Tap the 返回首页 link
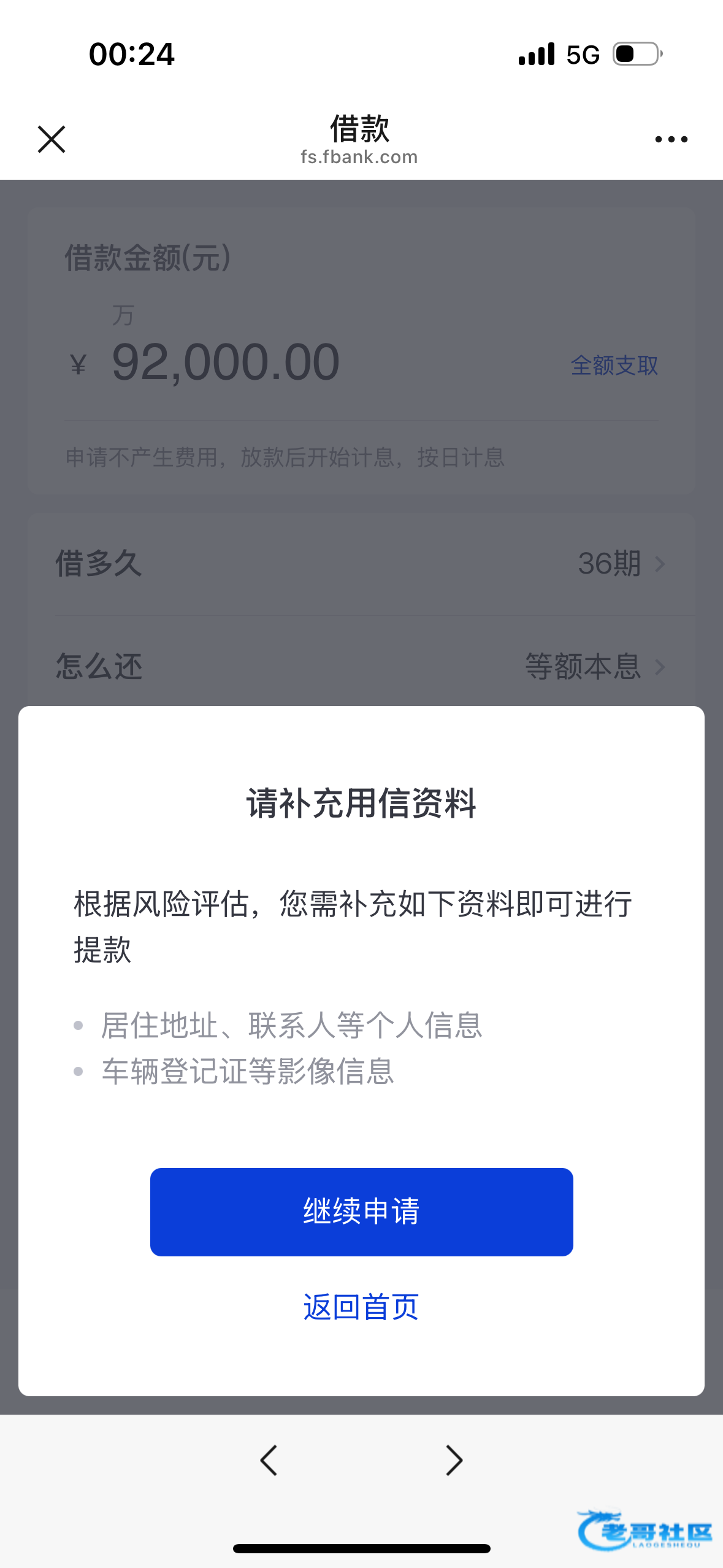The image size is (723, 1568). (361, 1307)
